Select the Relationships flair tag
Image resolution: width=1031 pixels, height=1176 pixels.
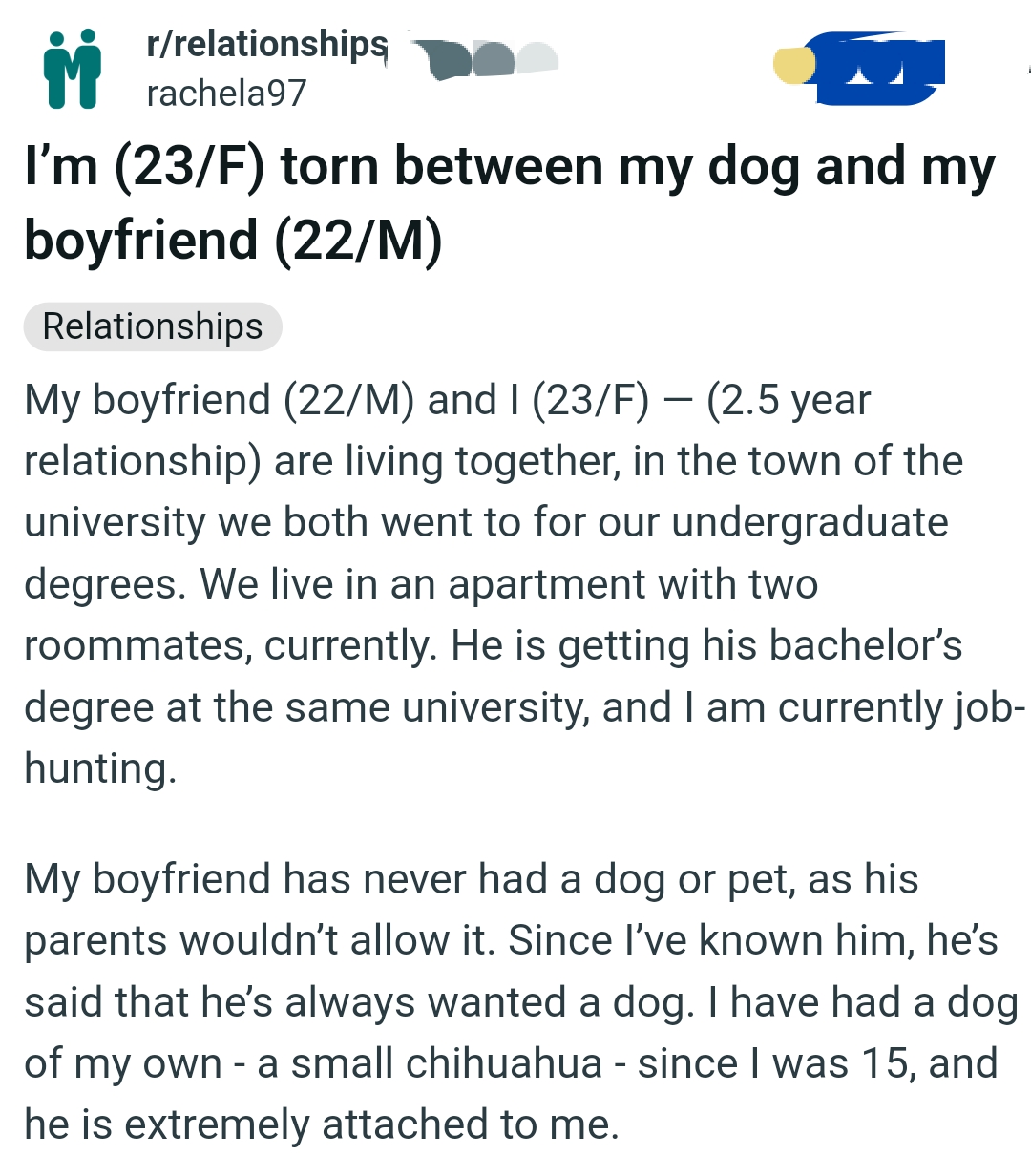click(x=151, y=326)
